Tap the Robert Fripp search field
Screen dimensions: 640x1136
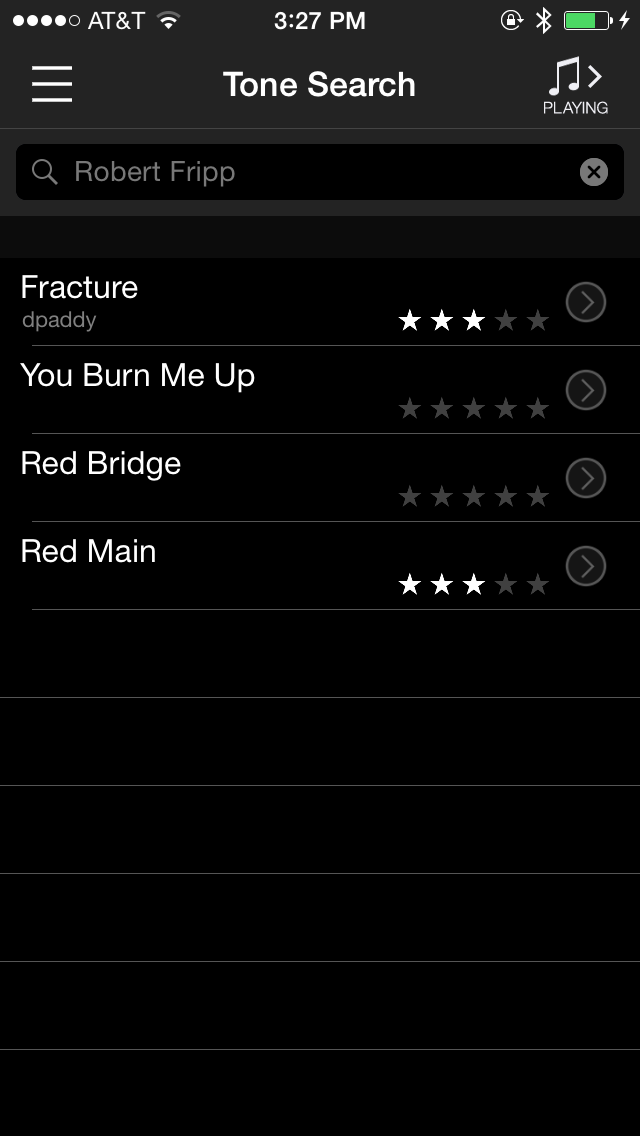300,172
